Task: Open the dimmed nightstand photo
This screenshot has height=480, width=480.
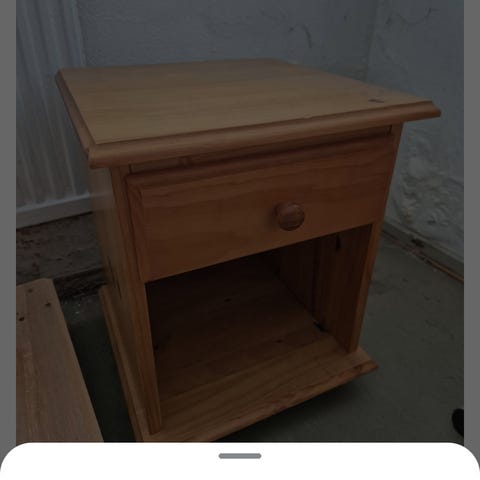Action: tap(240, 221)
